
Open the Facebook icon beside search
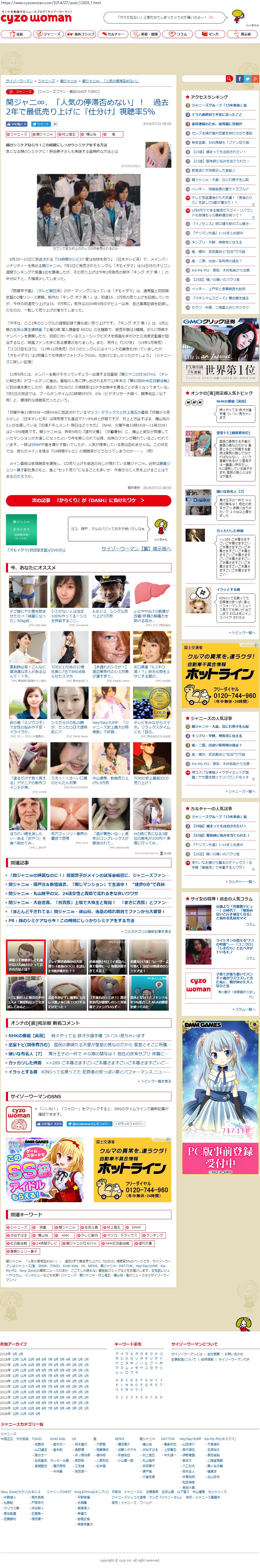point(239,79)
